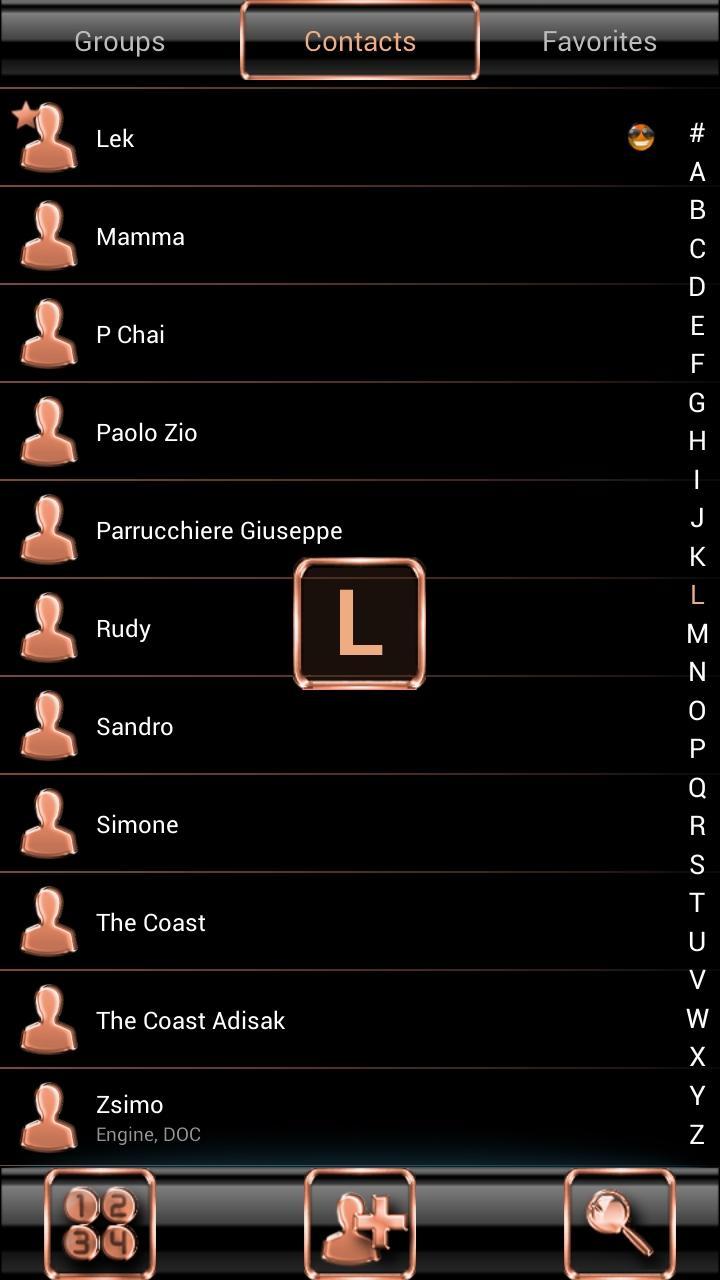Tap Mamma's contact avatar icon
The height and width of the screenshot is (1280, 720).
click(48, 236)
